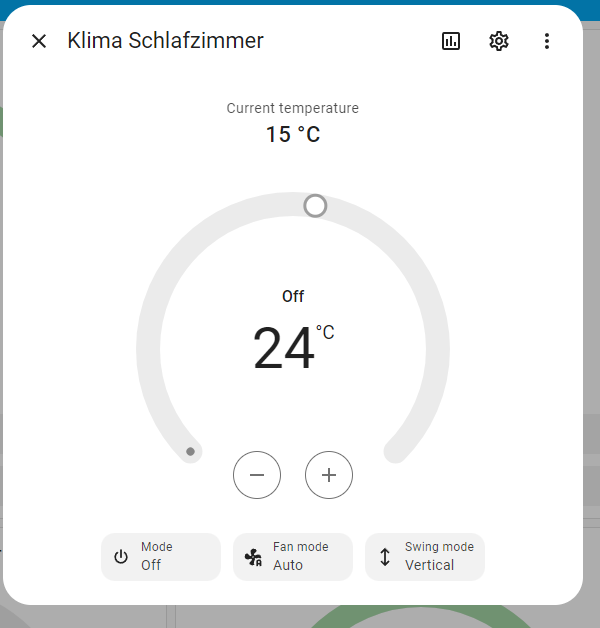
Task: Open the three-dot overflow menu
Action: tap(547, 41)
